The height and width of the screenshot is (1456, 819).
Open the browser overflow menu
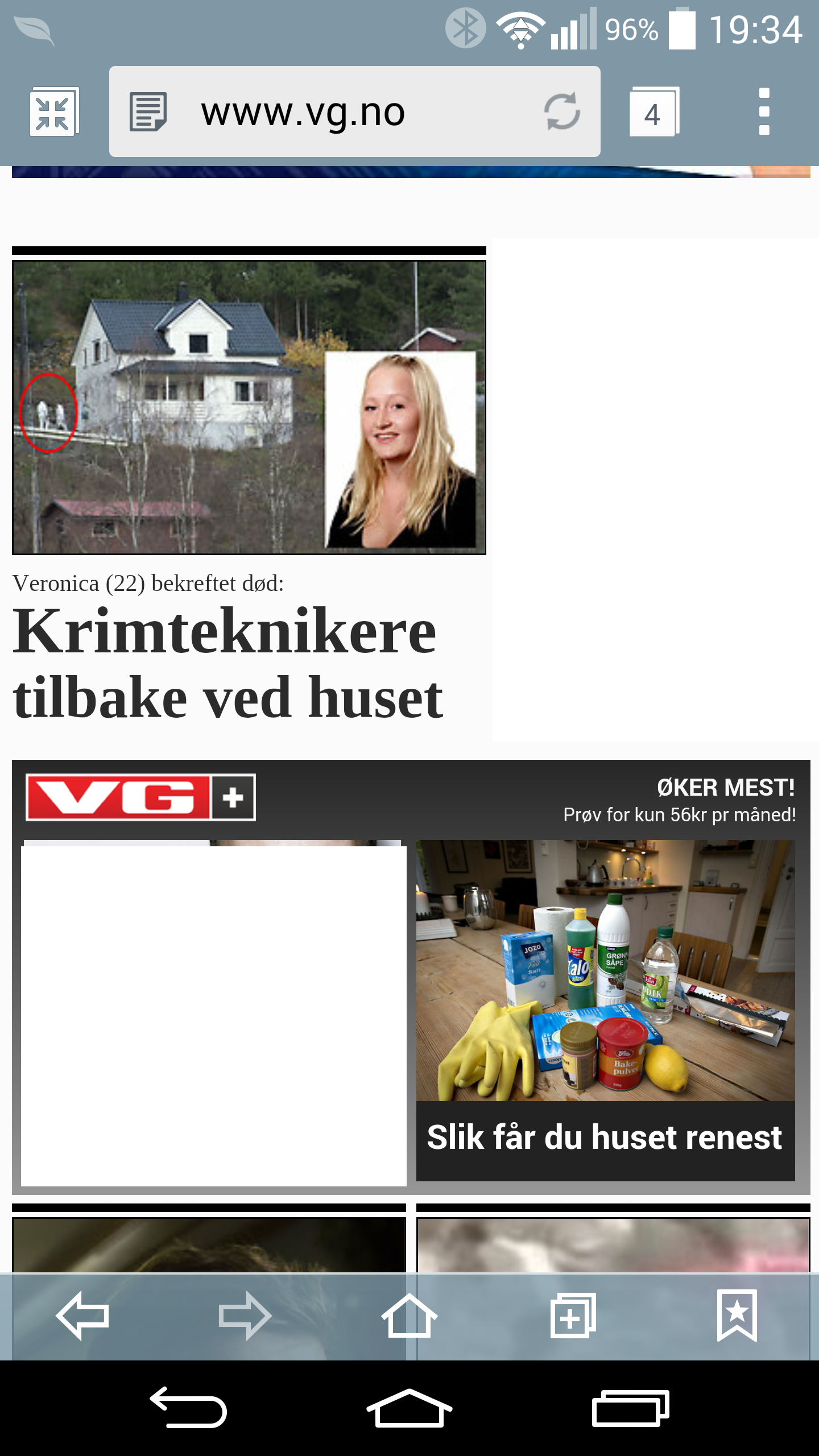tap(764, 111)
